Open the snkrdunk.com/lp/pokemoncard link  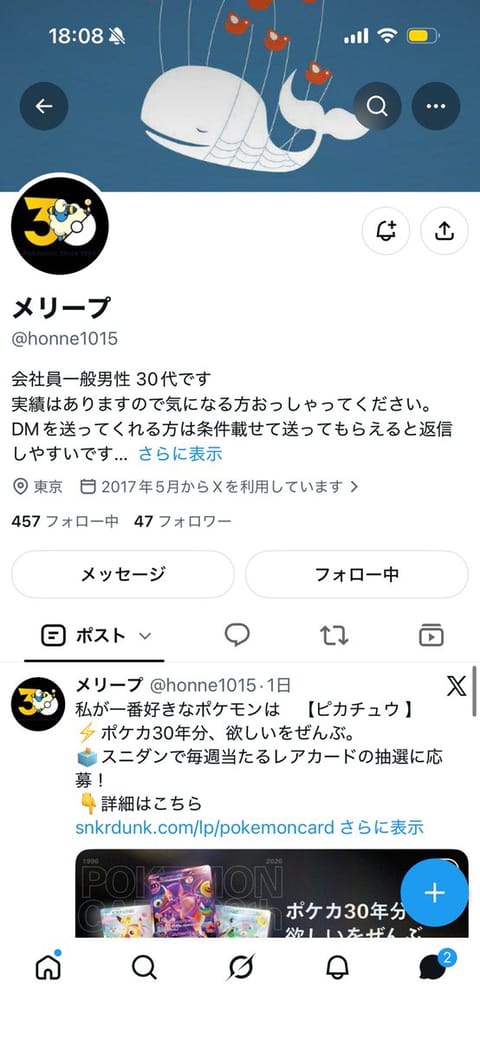[205, 827]
